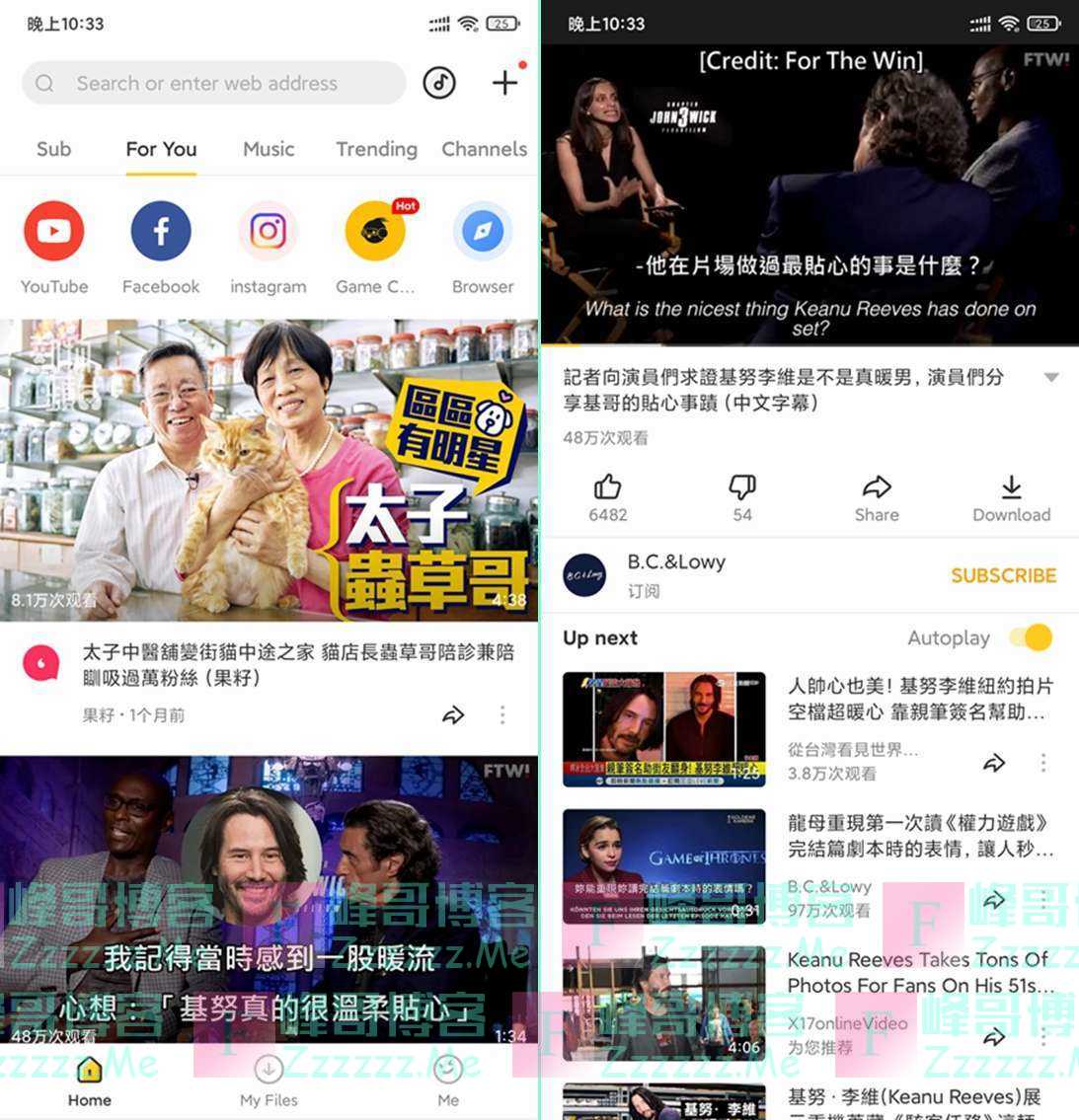Screen dimensions: 1079x1120
Task: Dislike the Keanu Reeves interview video
Action: (x=742, y=496)
